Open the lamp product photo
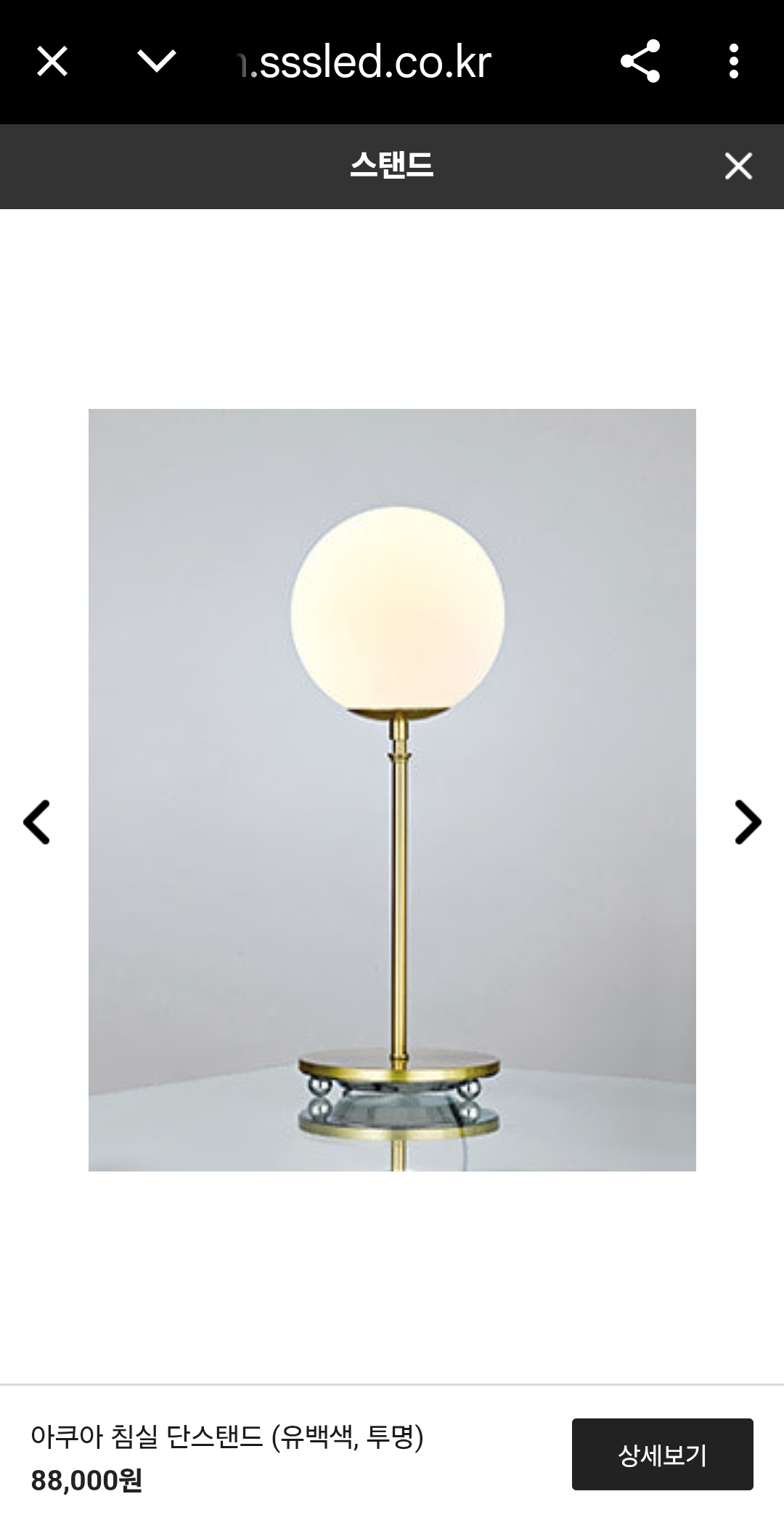This screenshot has width=784, height=1523. (392, 789)
